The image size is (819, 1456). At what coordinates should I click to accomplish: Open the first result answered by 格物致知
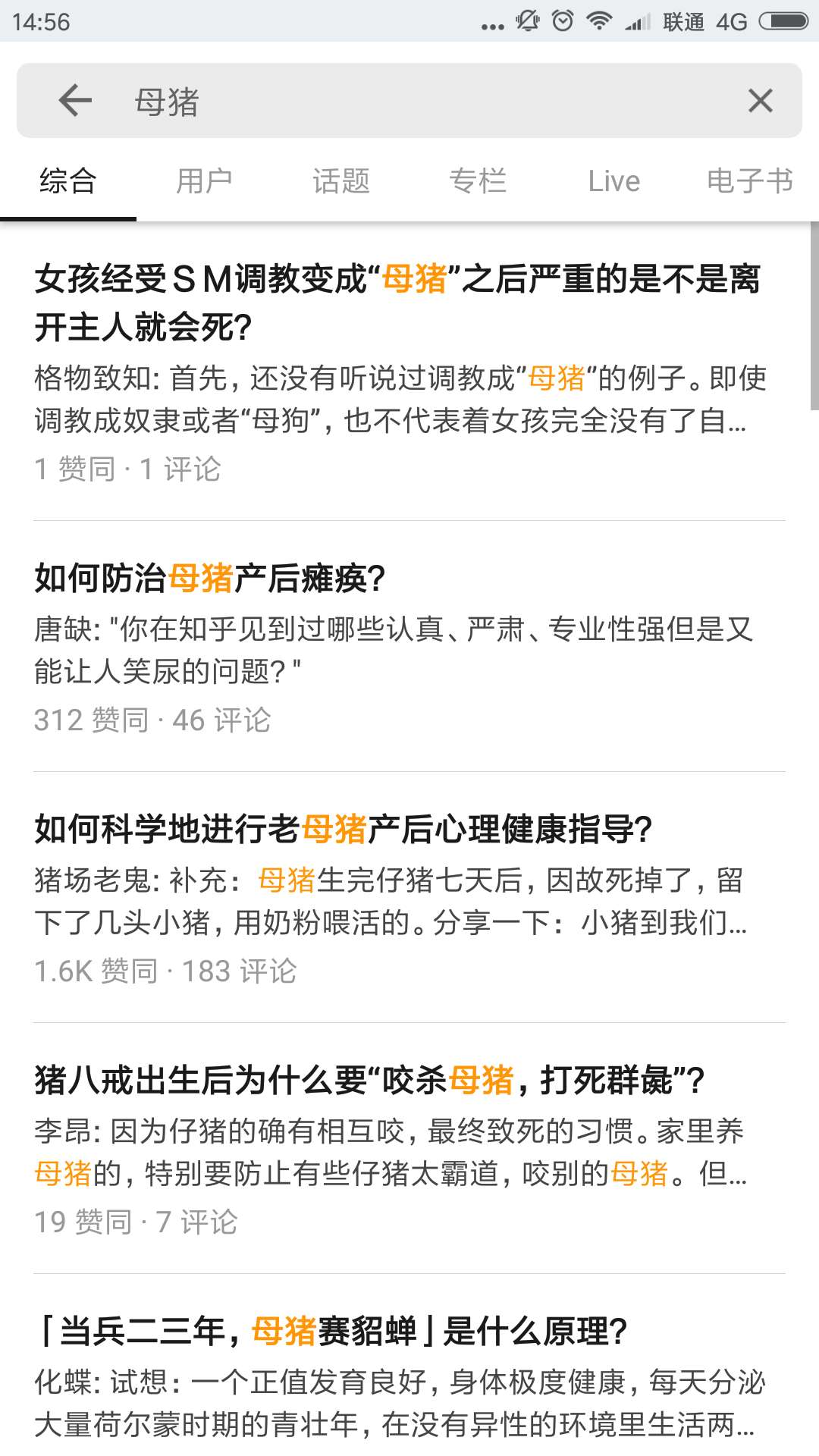tap(409, 372)
